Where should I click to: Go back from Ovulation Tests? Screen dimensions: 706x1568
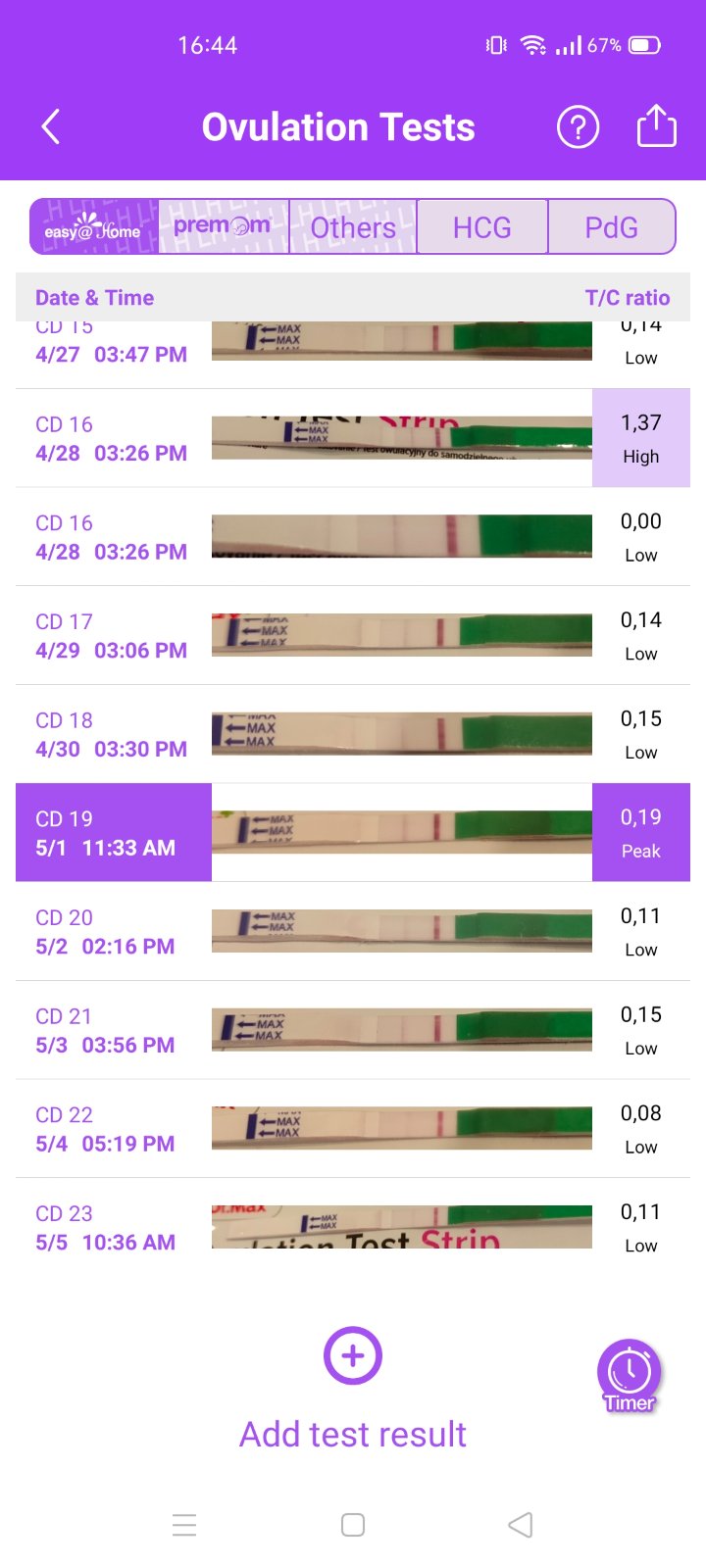click(51, 127)
